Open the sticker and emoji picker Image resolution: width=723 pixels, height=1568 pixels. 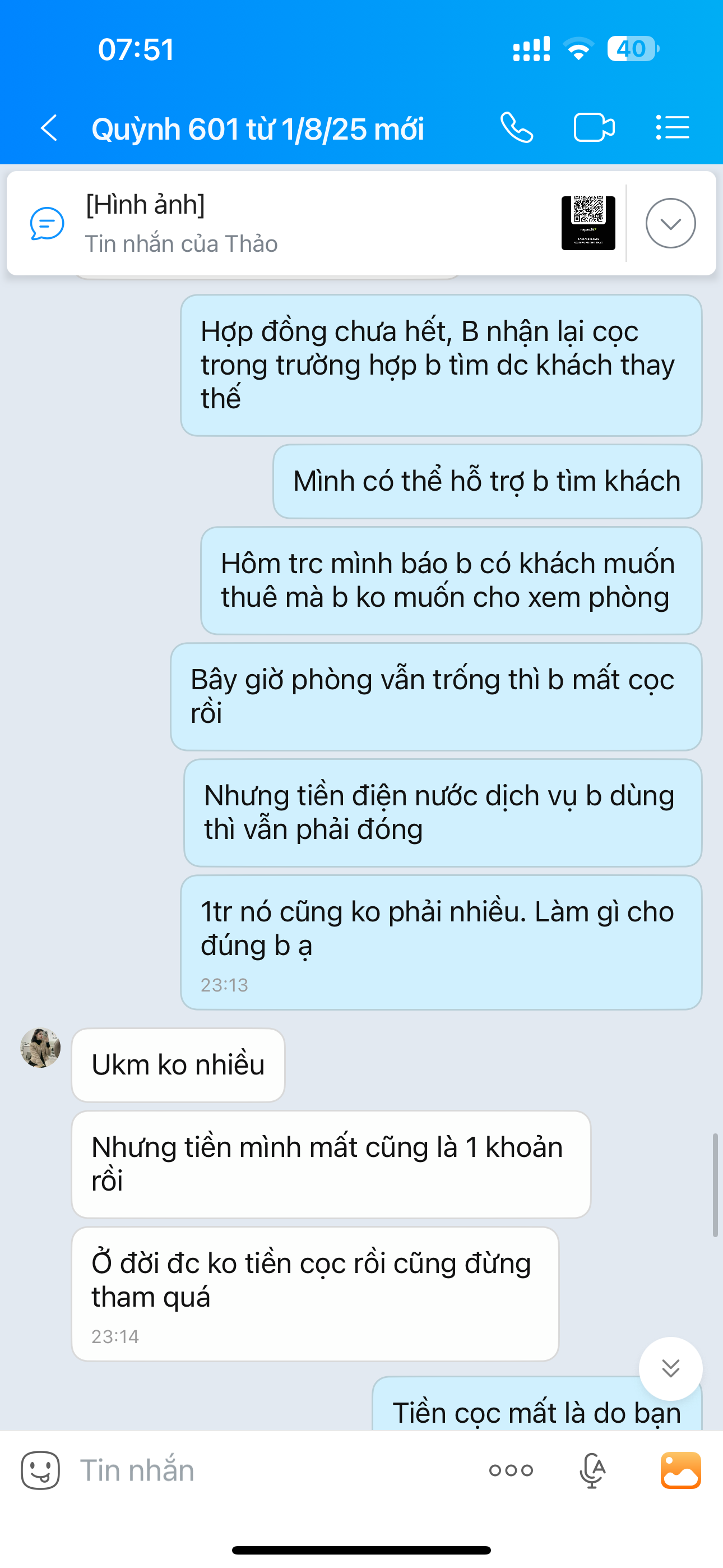pyautogui.click(x=40, y=1470)
